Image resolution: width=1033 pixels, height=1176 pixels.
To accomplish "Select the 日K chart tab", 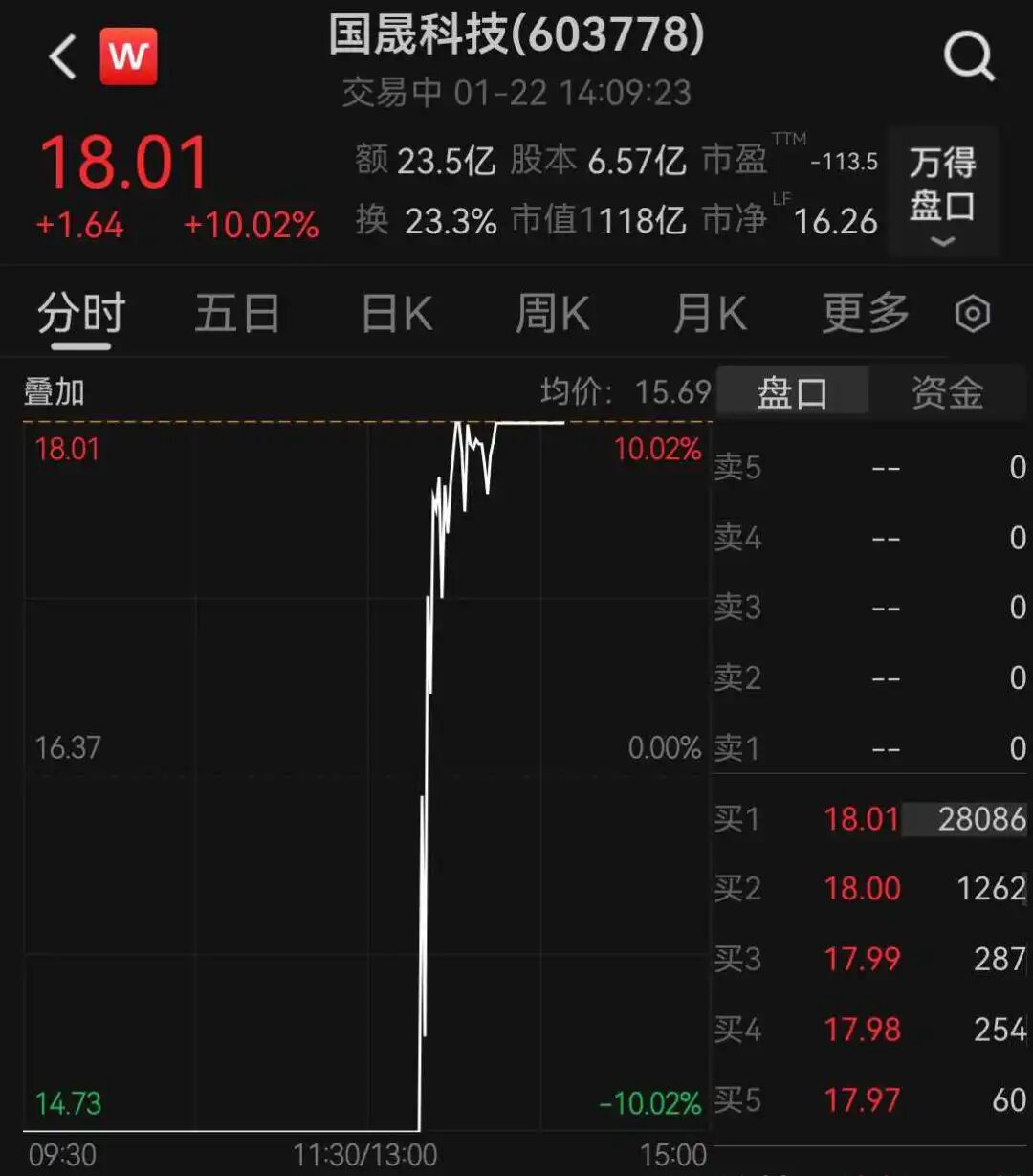I will point(396,313).
